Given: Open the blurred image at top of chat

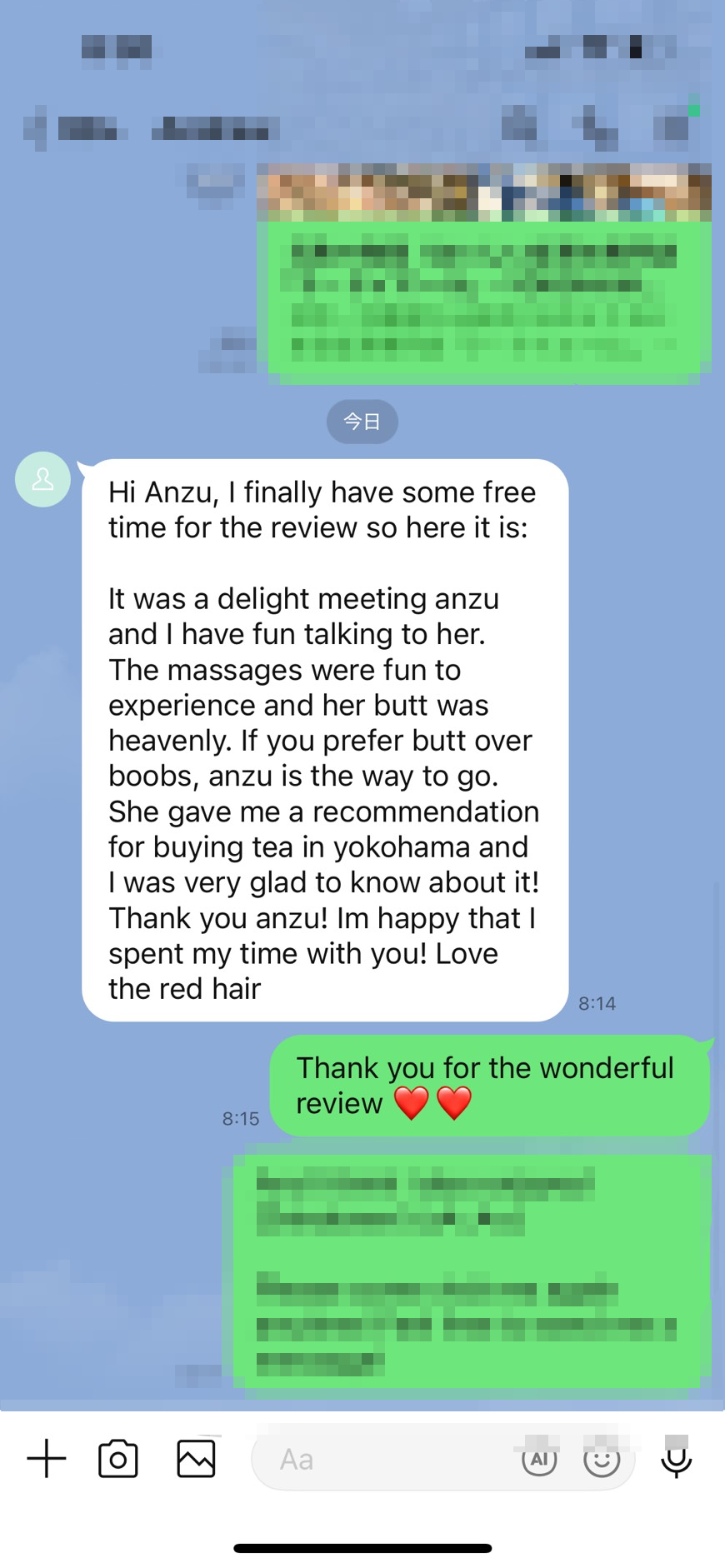Looking at the screenshot, I should 483,192.
